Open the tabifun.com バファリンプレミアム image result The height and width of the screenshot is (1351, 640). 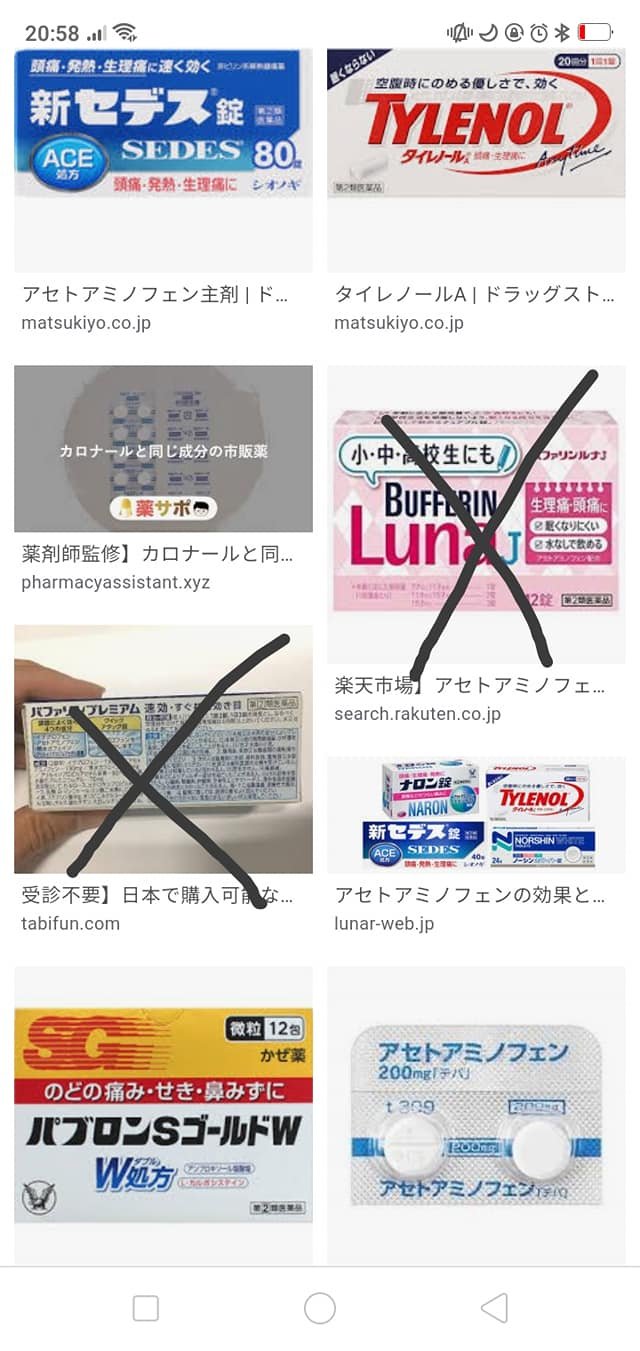(163, 750)
